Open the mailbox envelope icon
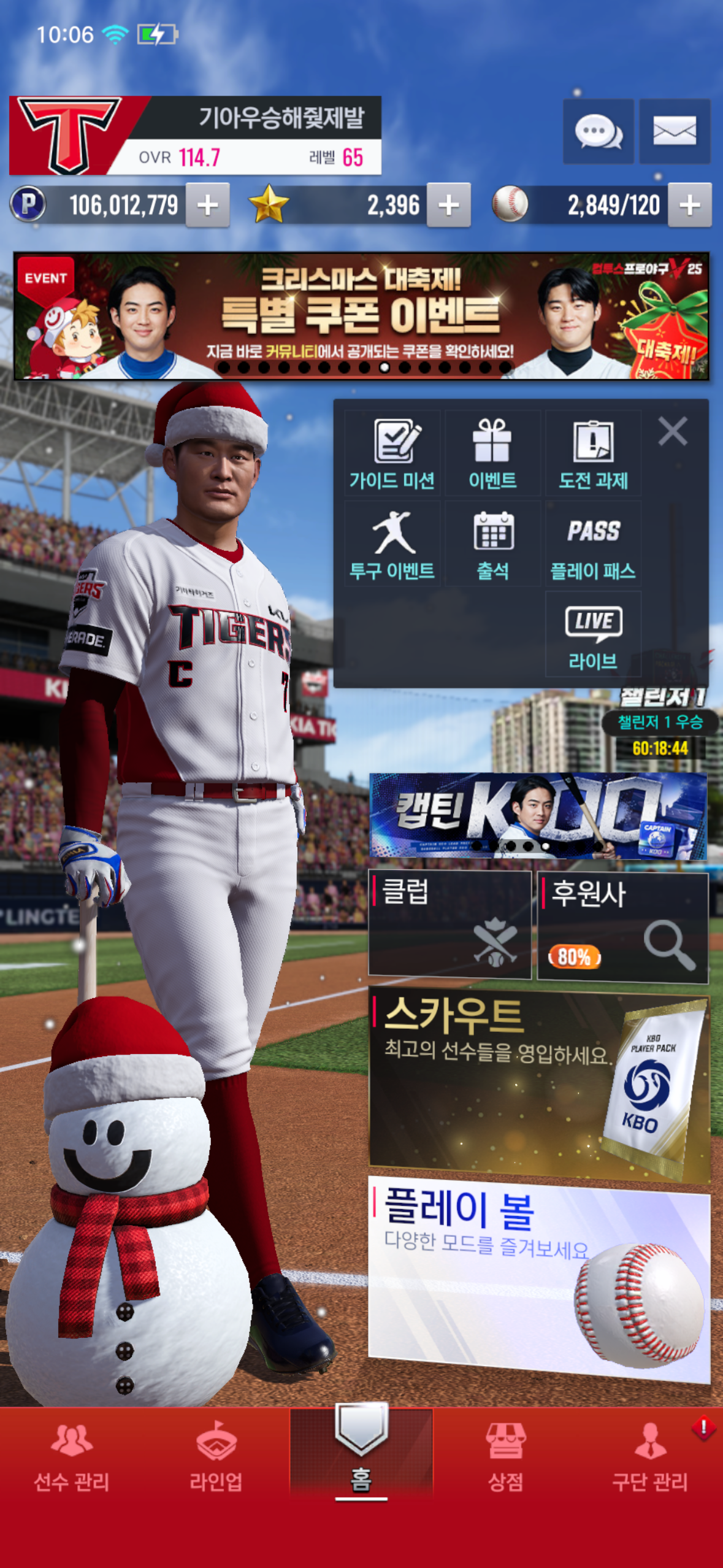Viewport: 723px width, 1568px height. coord(675,131)
